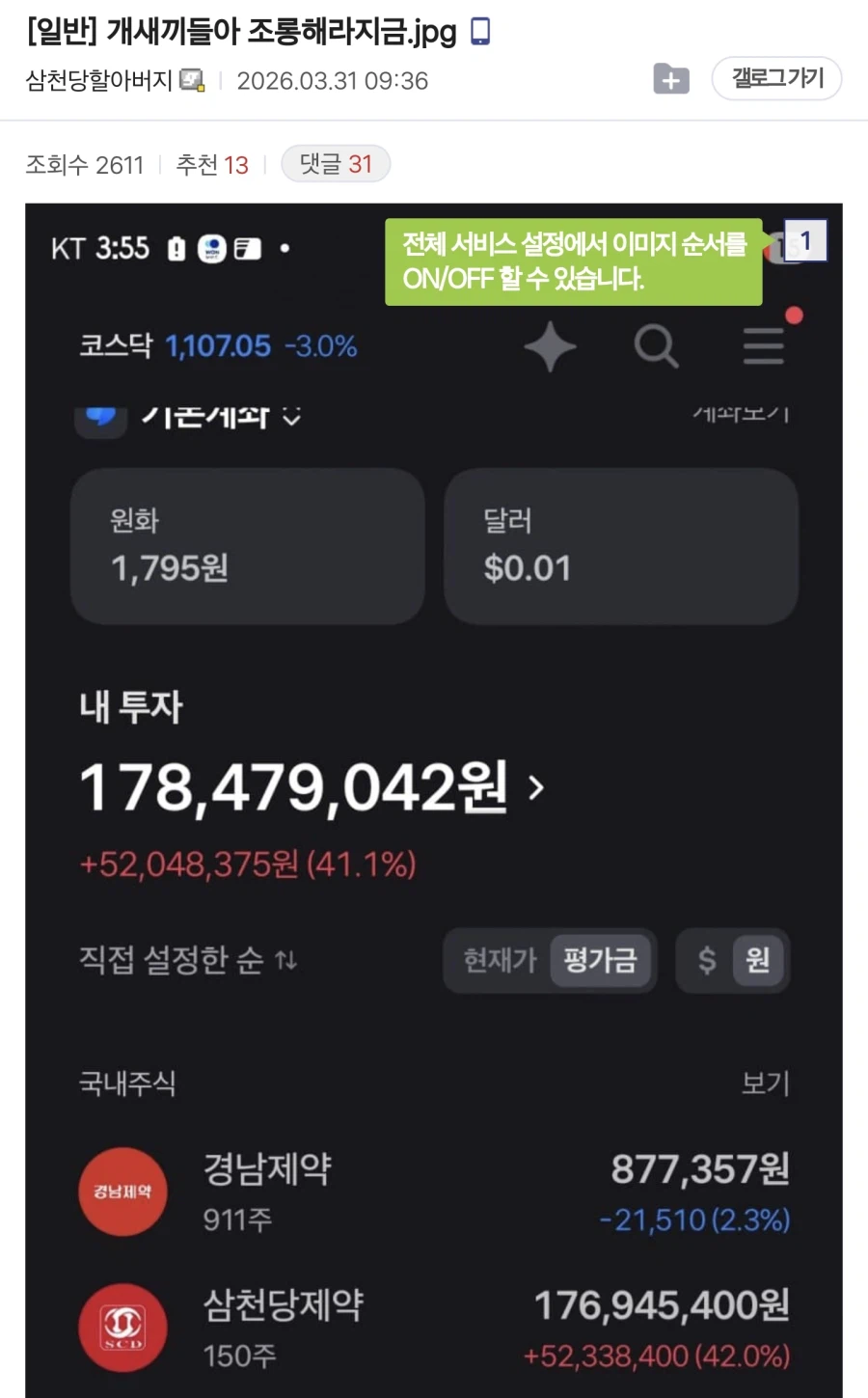Open the search with the magnifier icon
Screen dimensions: 868x1398
click(657, 346)
